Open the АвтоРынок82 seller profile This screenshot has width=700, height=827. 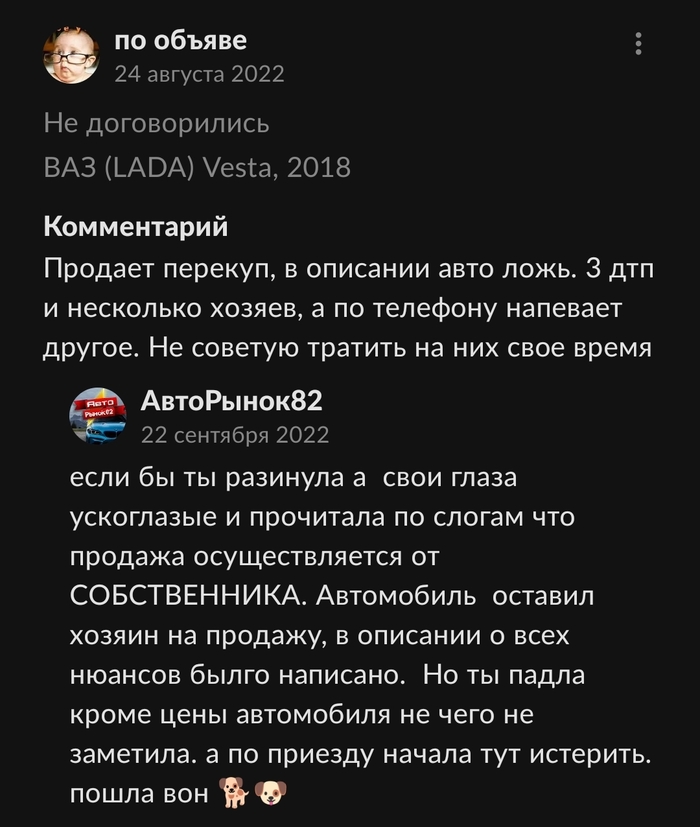[232, 402]
